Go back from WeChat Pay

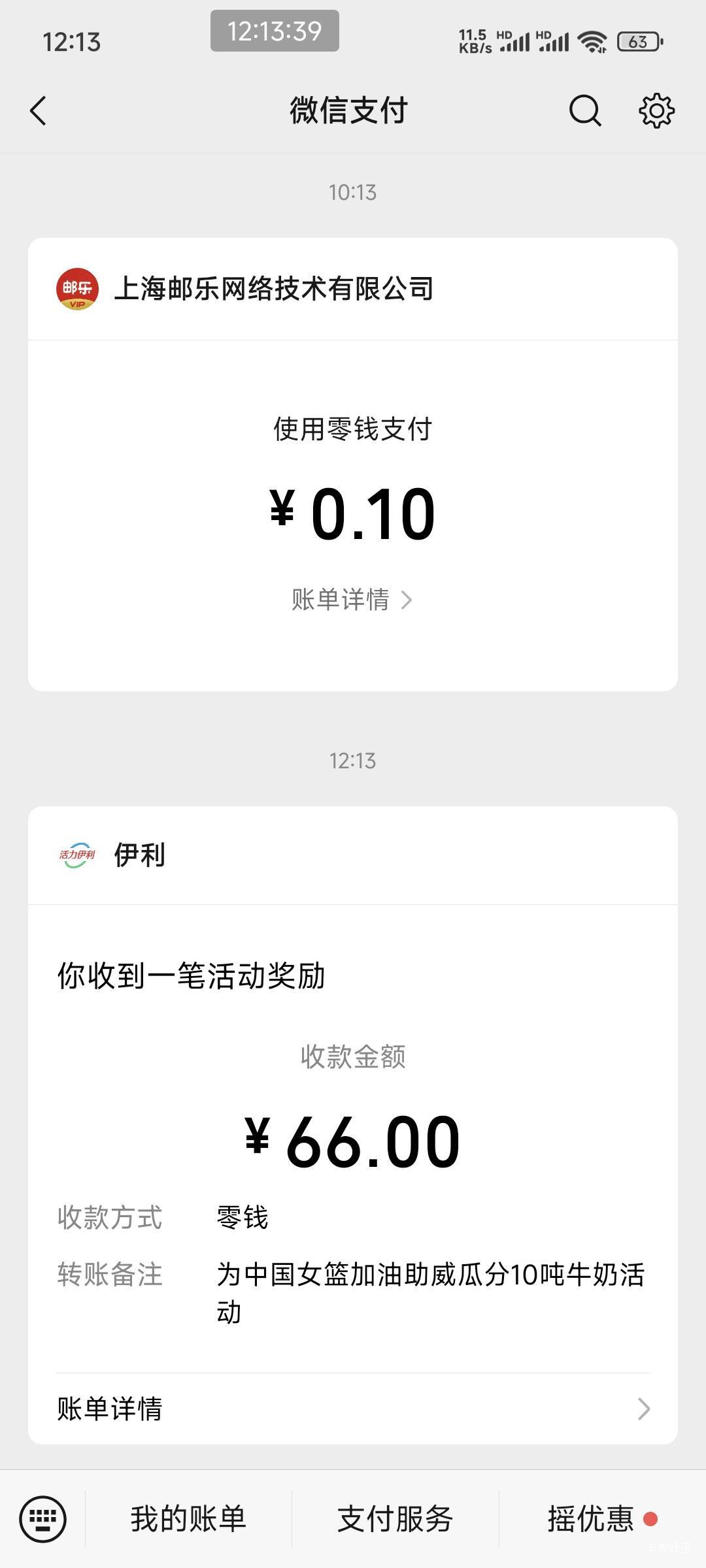[x=39, y=110]
